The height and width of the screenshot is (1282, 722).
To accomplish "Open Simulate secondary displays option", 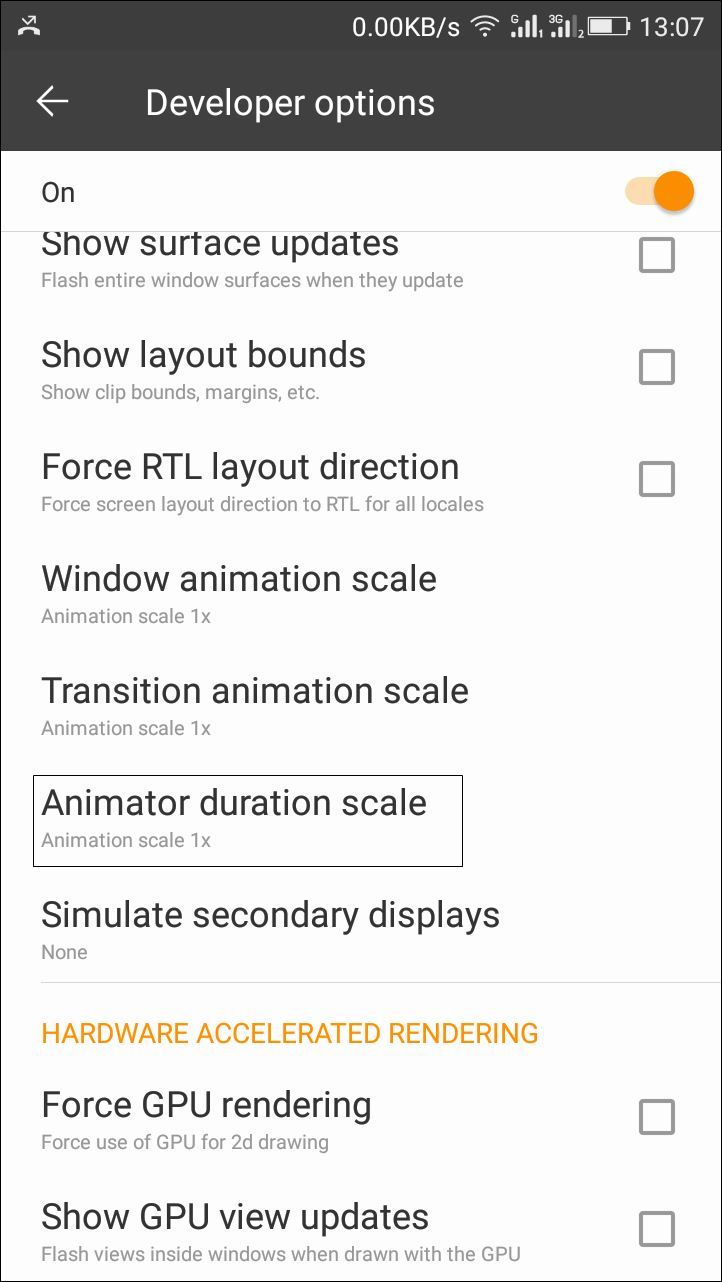I will coord(361,930).
